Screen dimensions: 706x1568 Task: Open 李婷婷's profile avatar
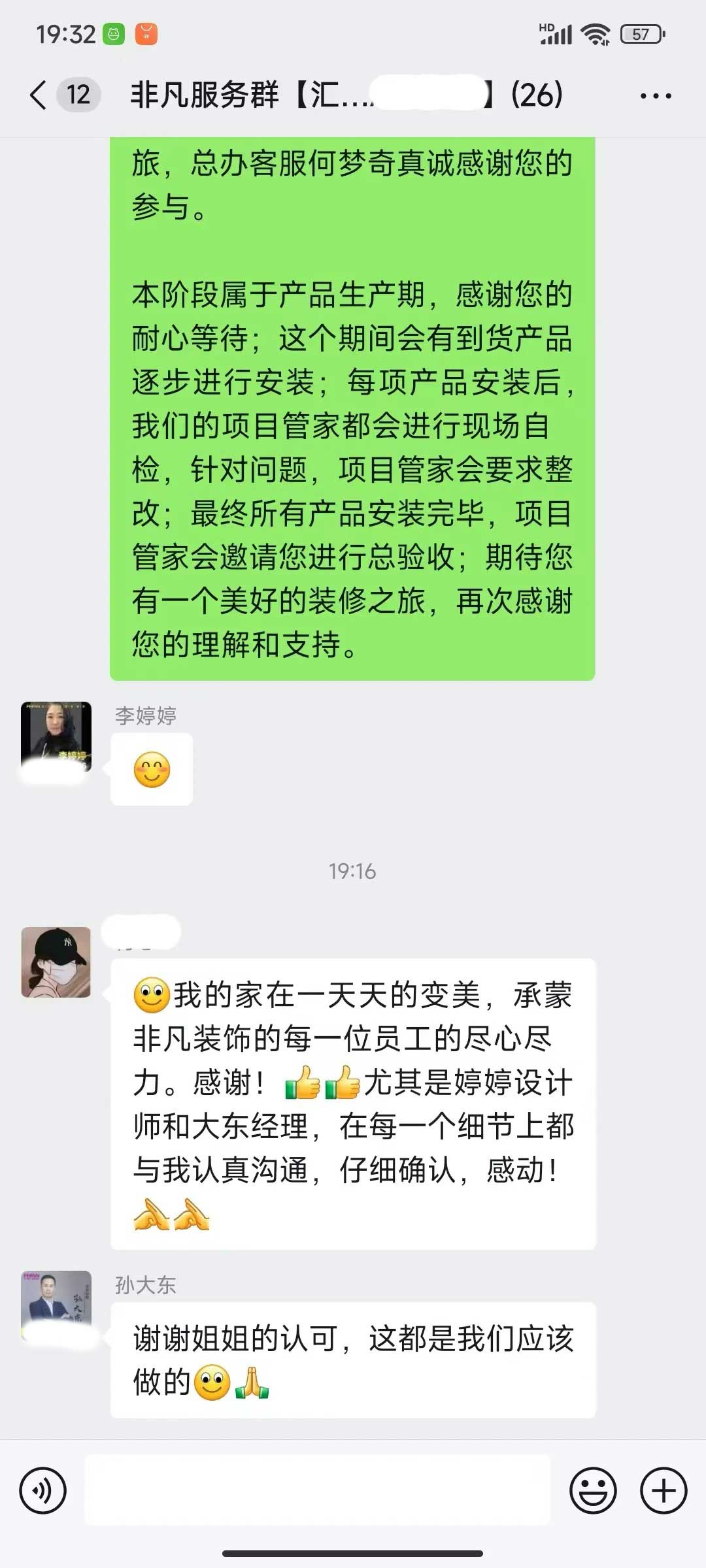[56, 737]
